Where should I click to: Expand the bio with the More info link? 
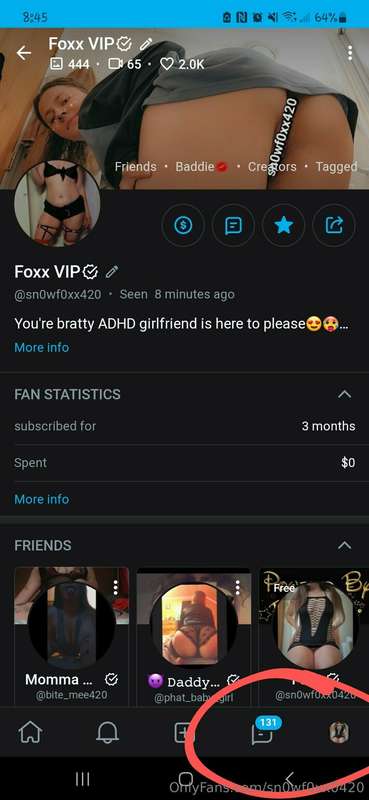pos(41,347)
